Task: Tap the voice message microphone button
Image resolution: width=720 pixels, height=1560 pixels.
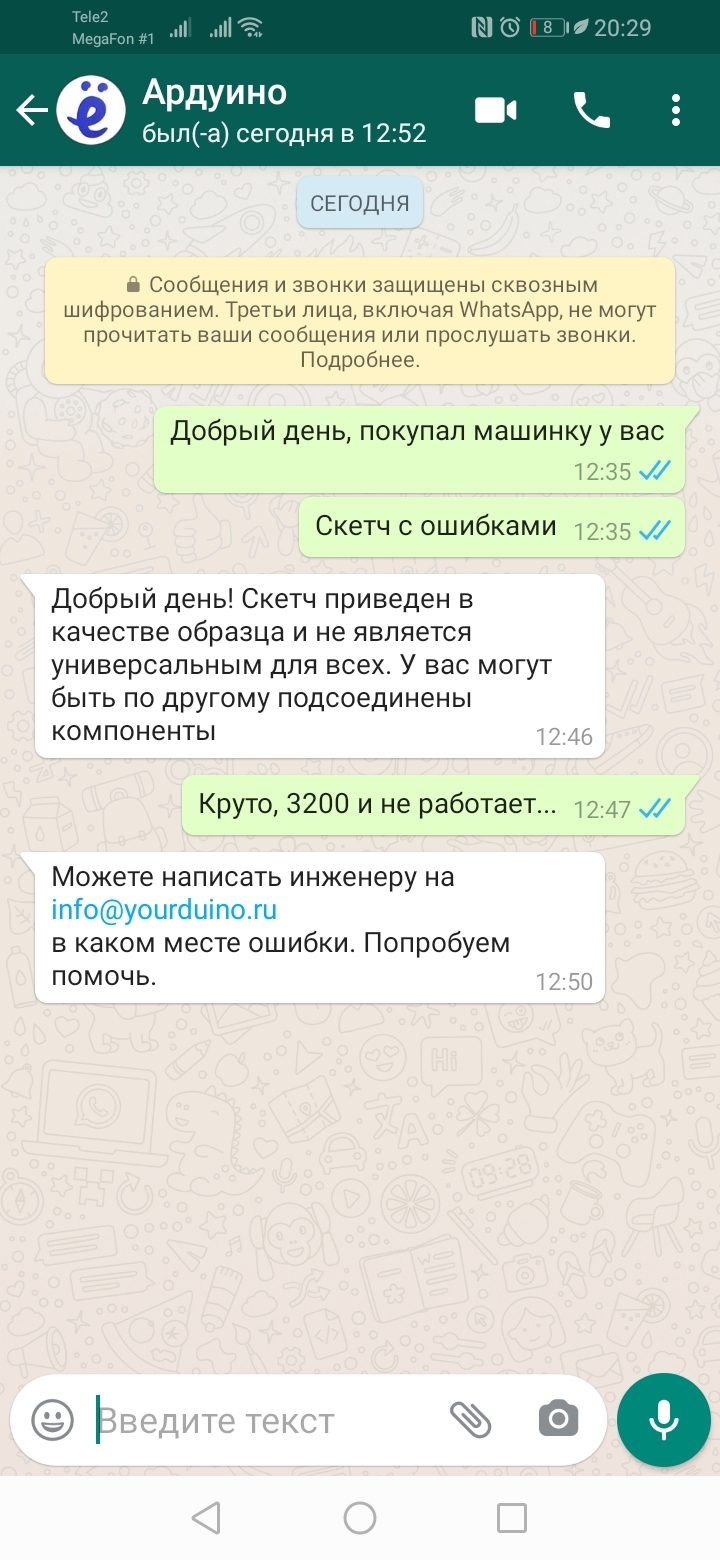Action: click(x=663, y=1419)
